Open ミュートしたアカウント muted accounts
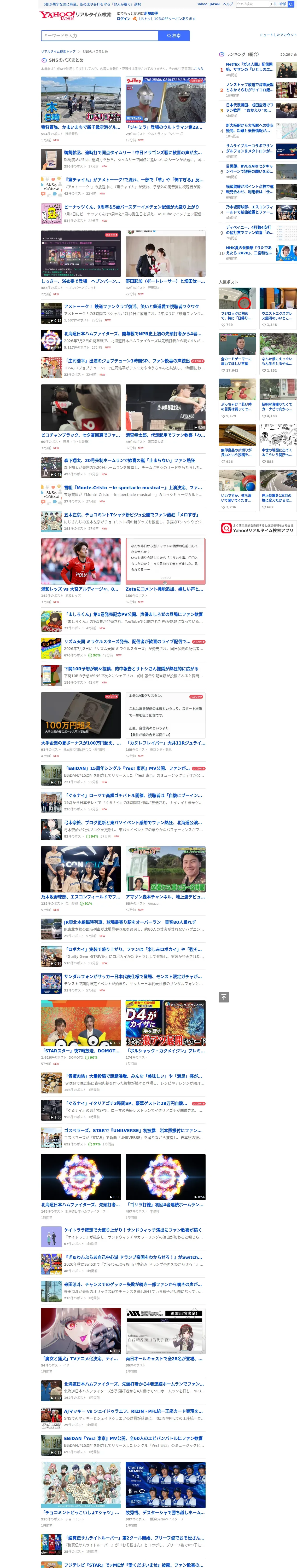 [277, 35]
